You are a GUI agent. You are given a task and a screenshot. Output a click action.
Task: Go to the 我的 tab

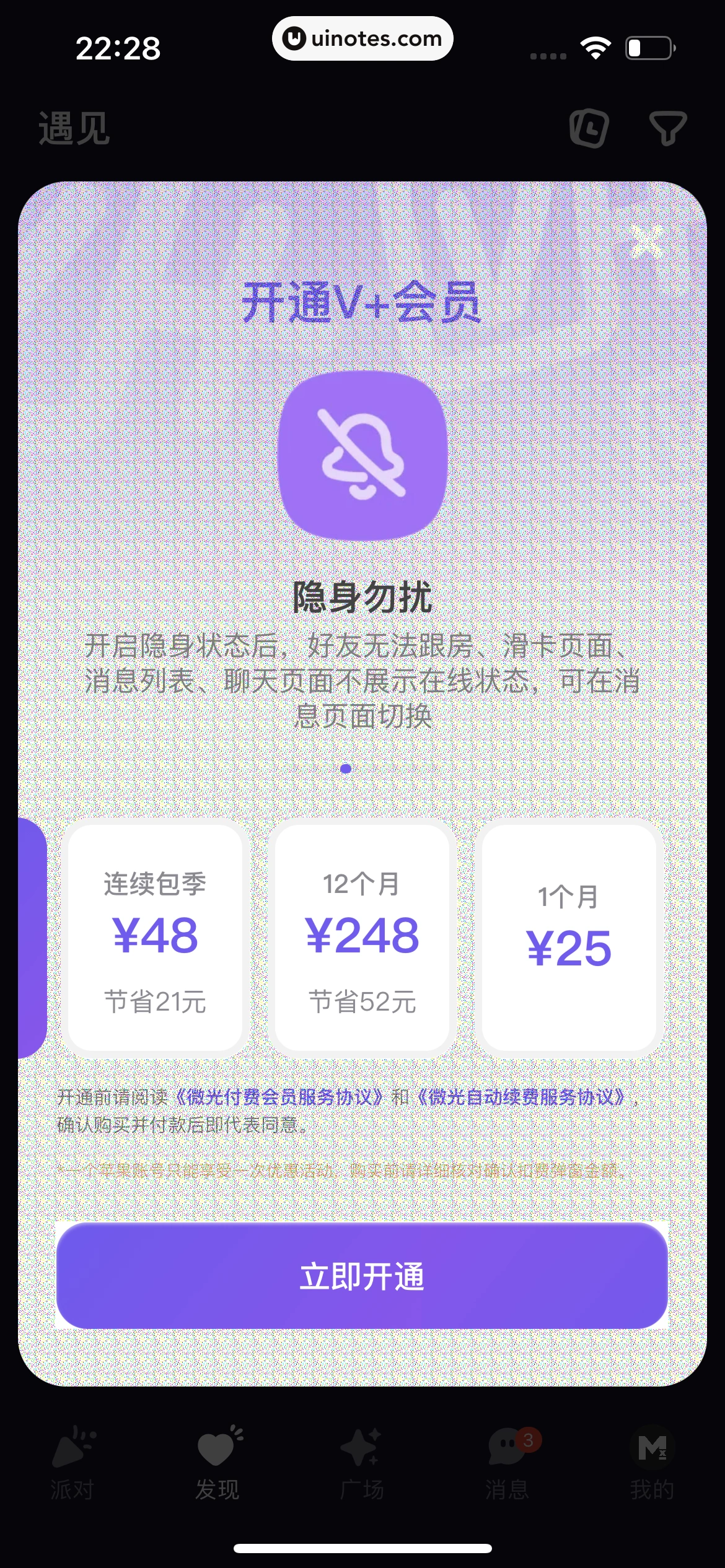click(x=652, y=1463)
